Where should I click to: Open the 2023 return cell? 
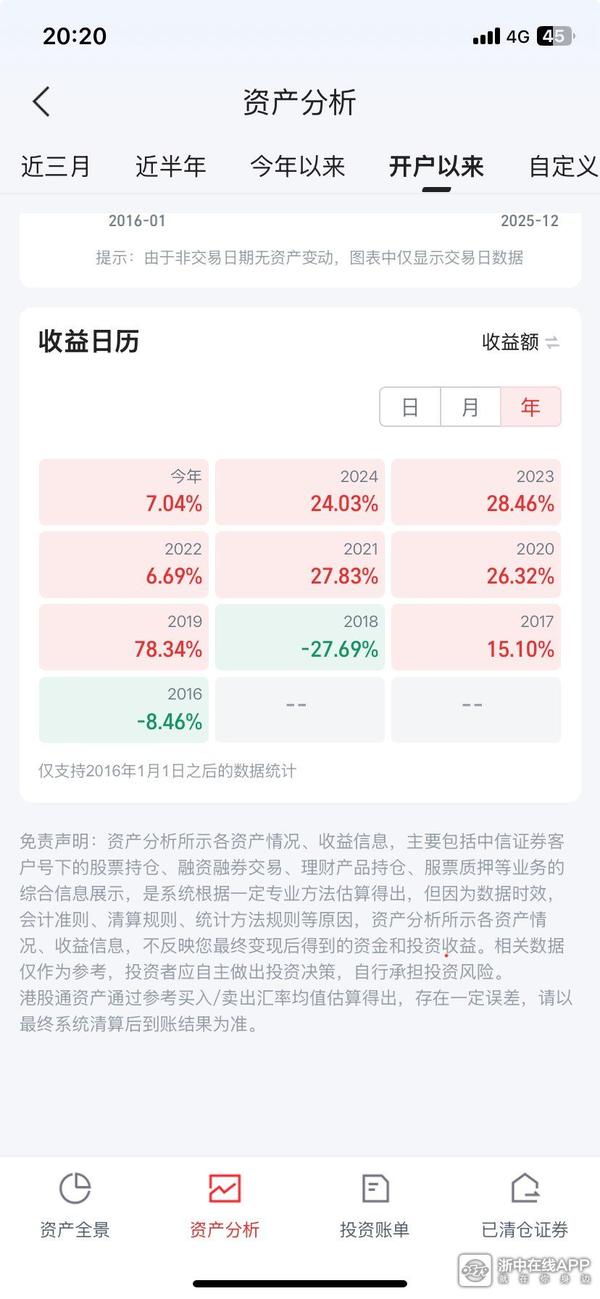[476, 492]
